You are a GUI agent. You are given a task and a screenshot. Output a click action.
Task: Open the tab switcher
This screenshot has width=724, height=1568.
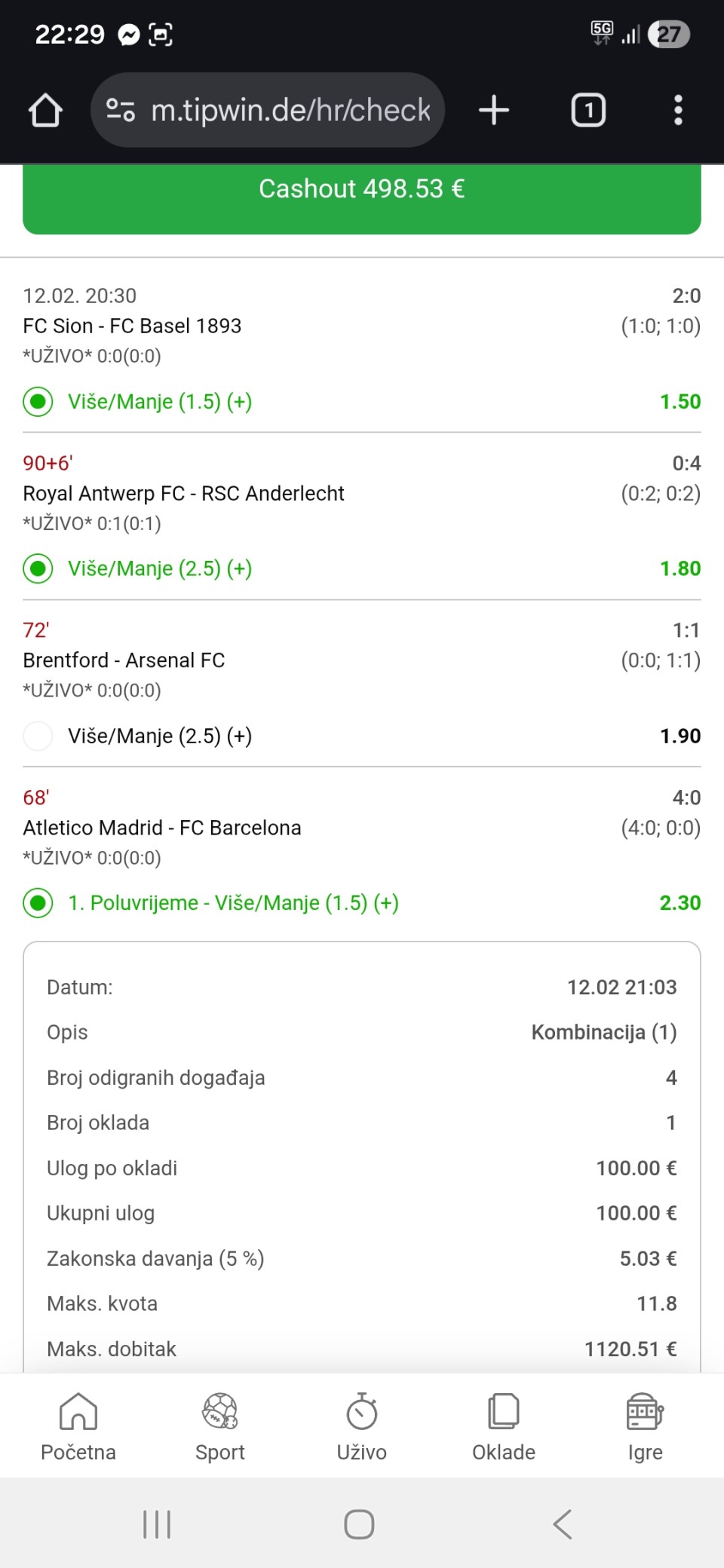point(588,110)
